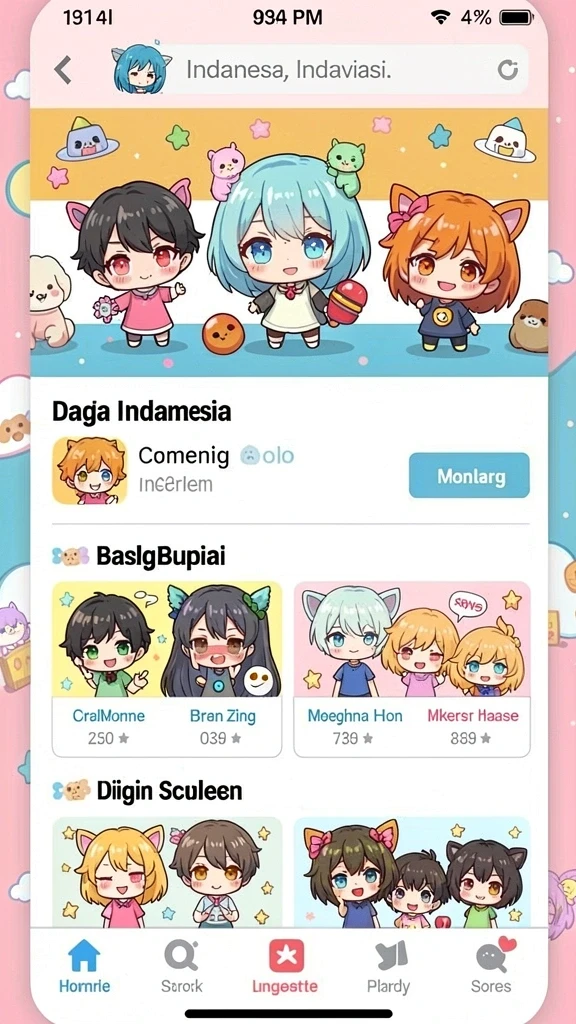Refresh using the circular arrow icon
This screenshot has height=1024, width=576.
point(507,69)
